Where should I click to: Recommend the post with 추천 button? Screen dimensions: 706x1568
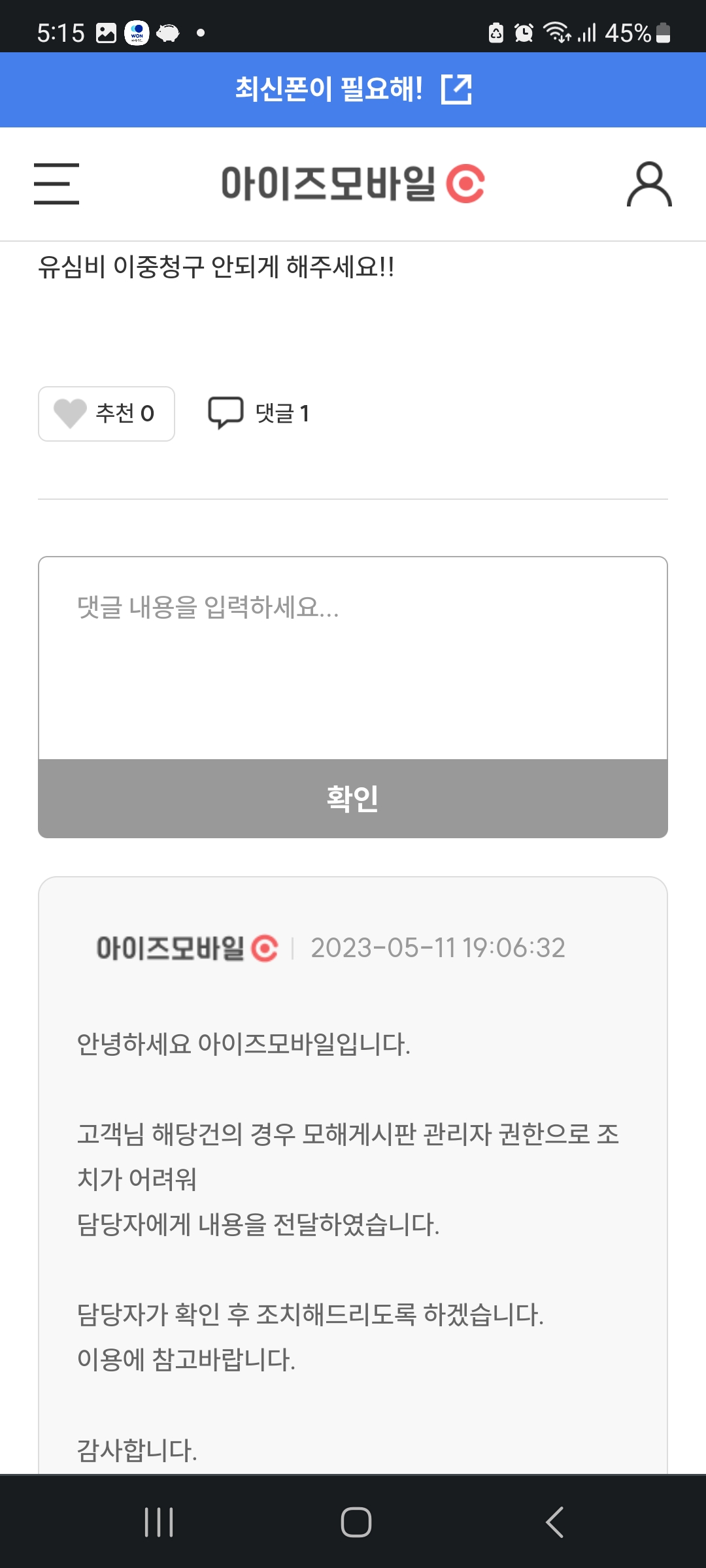pos(107,414)
